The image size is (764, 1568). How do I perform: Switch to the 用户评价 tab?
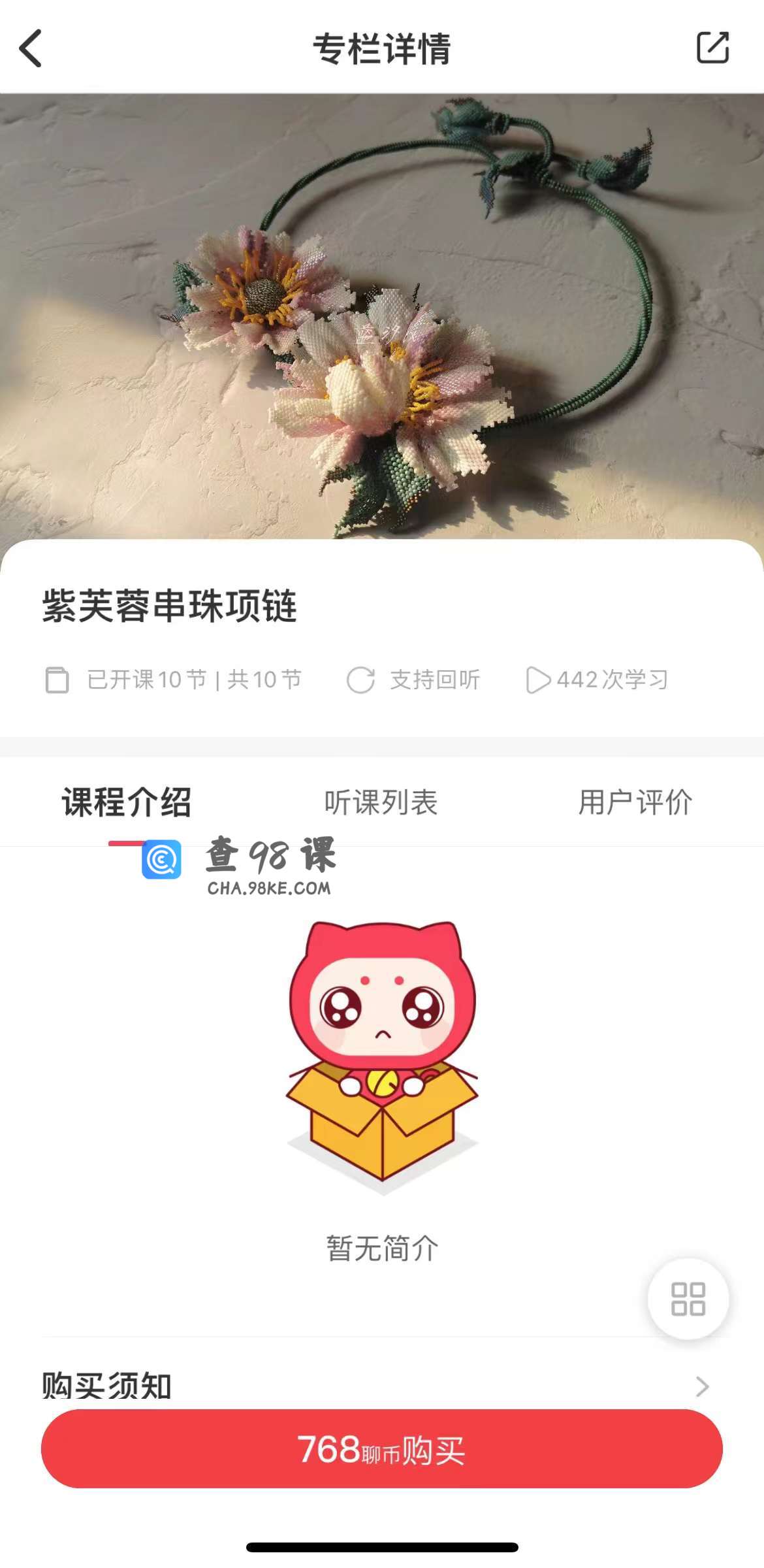point(635,802)
